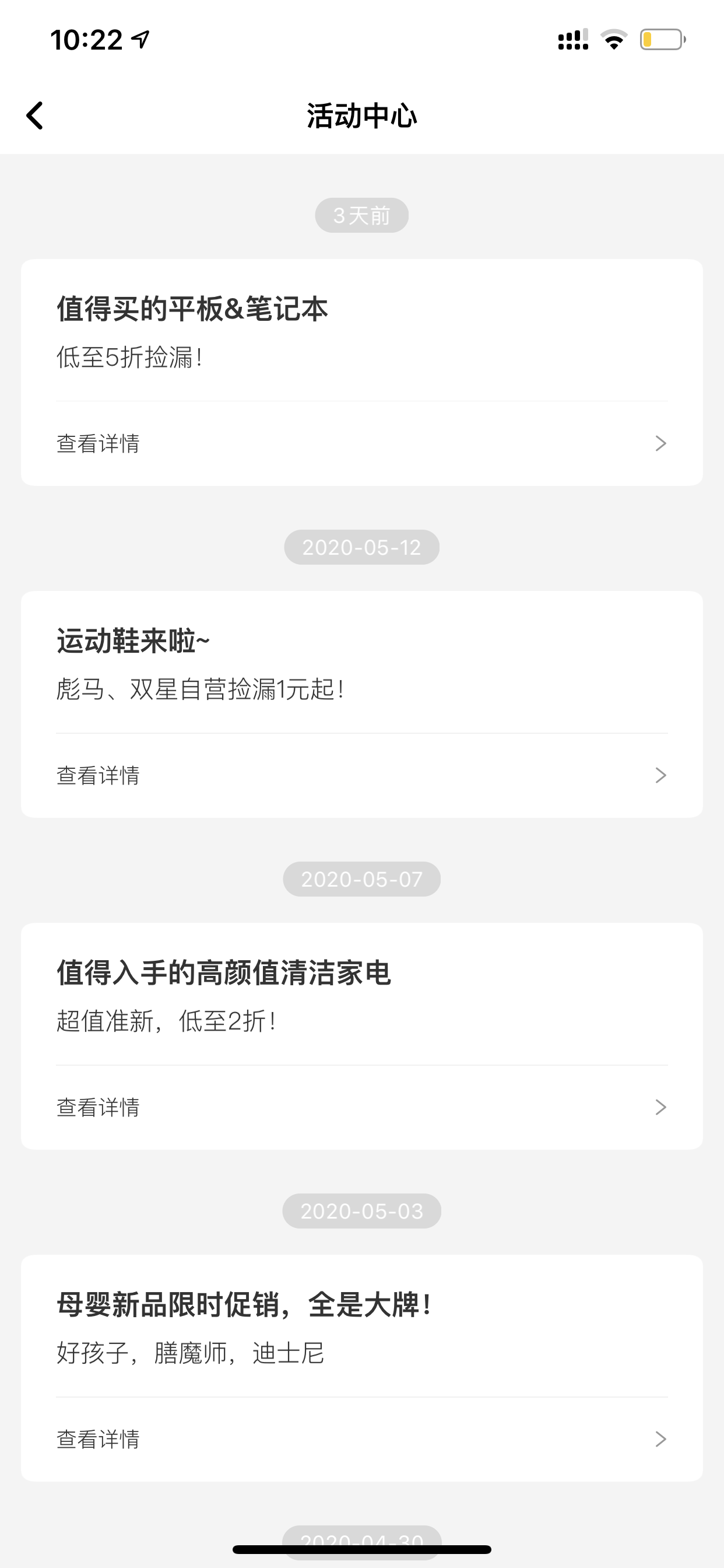Go back from 活动中心
Screen dimensions: 724x1568
click(x=34, y=116)
